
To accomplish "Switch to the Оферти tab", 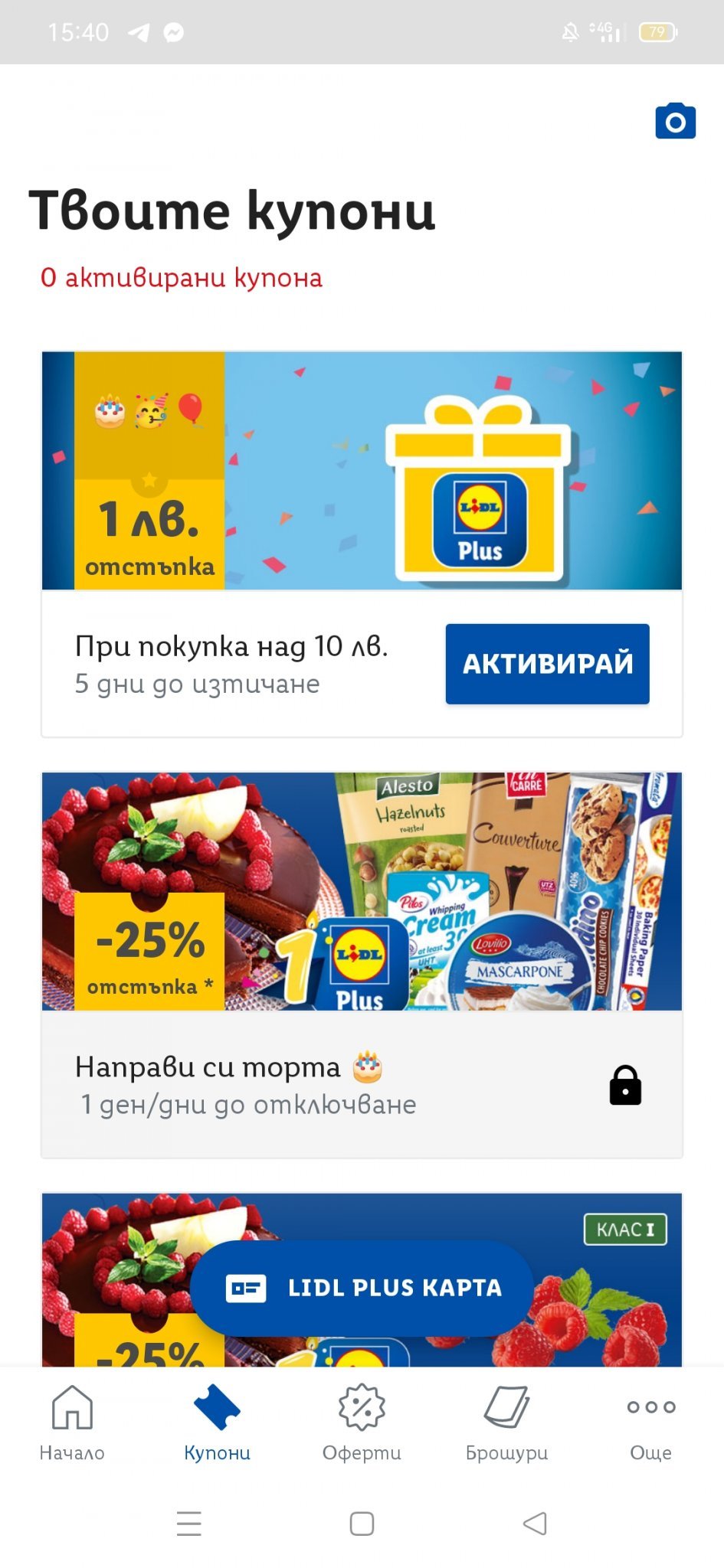I will pyautogui.click(x=362, y=1422).
